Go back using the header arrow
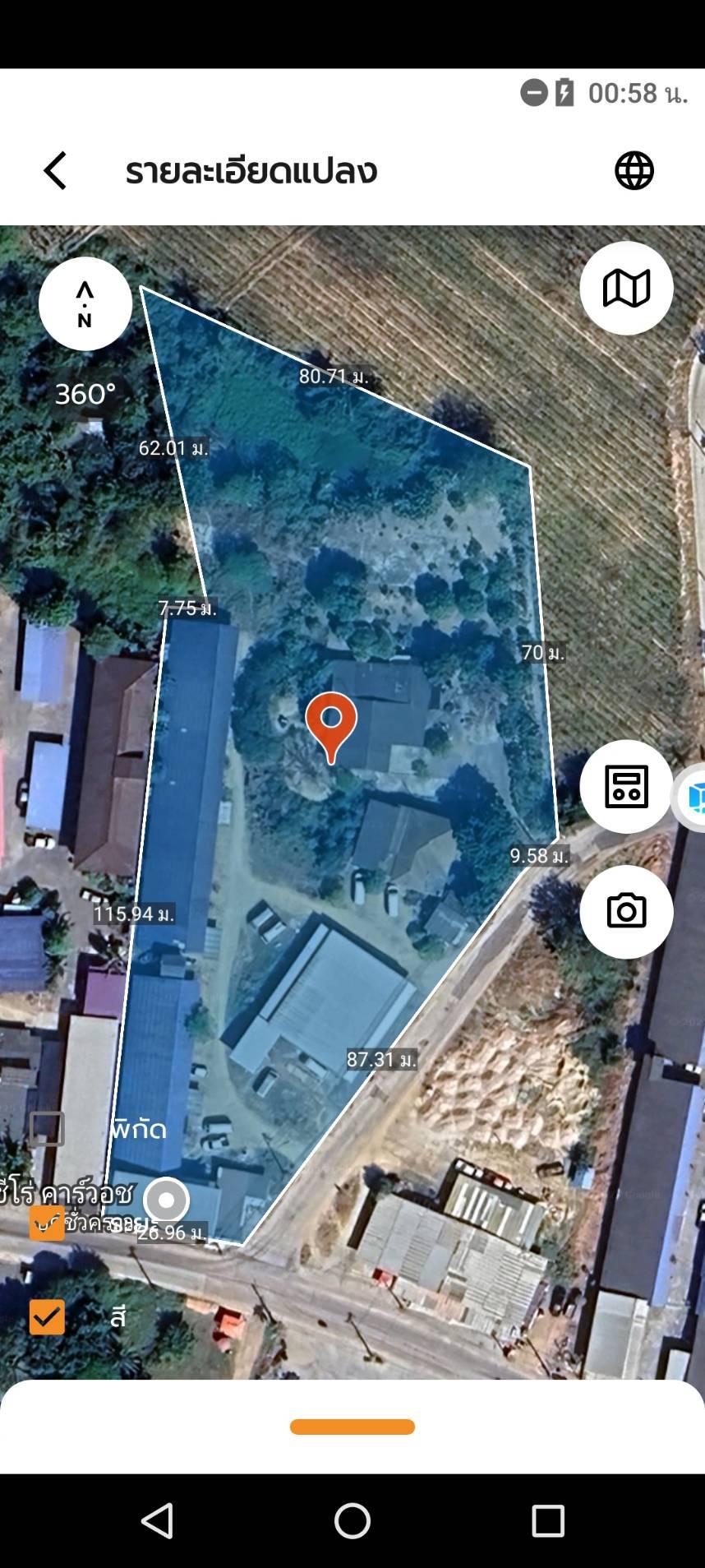 pos(55,171)
